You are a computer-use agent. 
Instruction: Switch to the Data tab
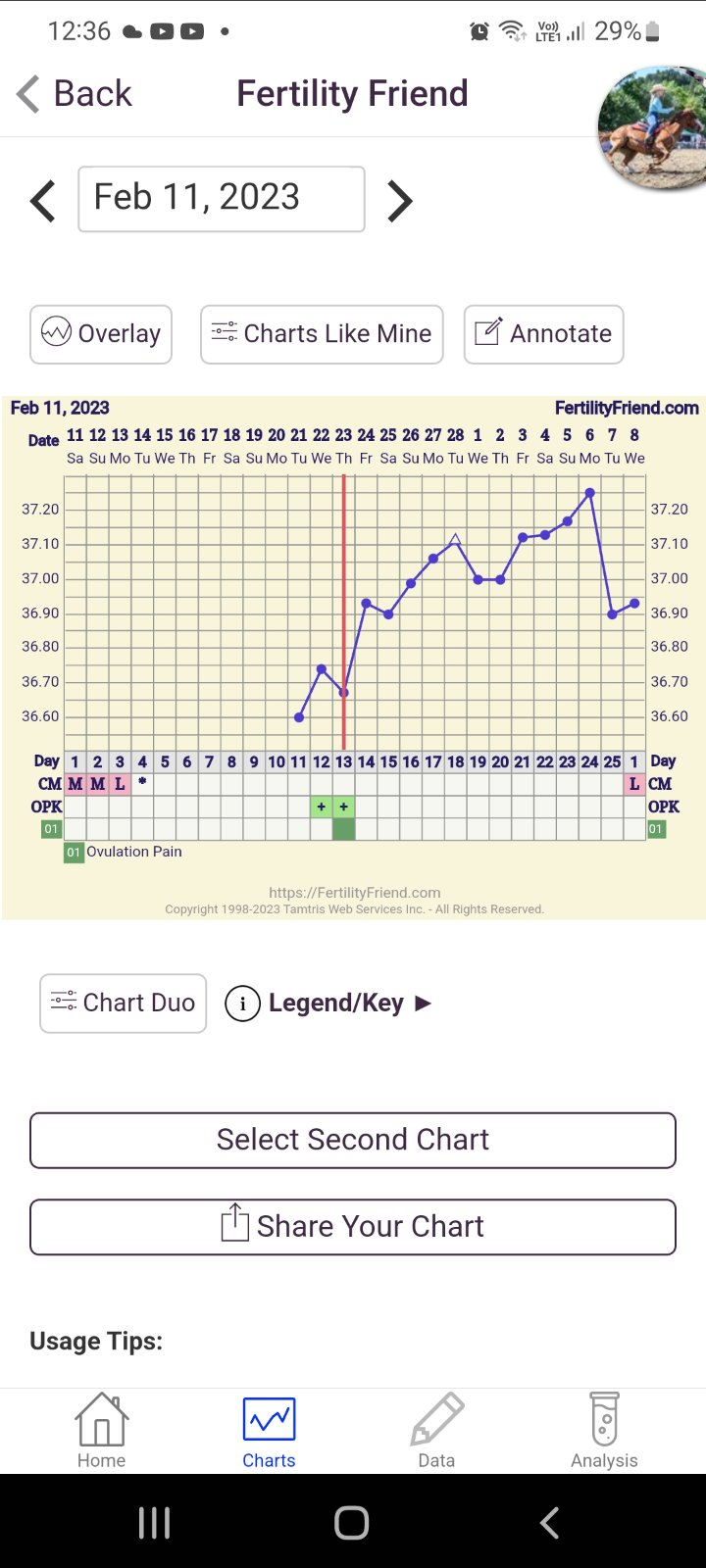(x=436, y=1431)
